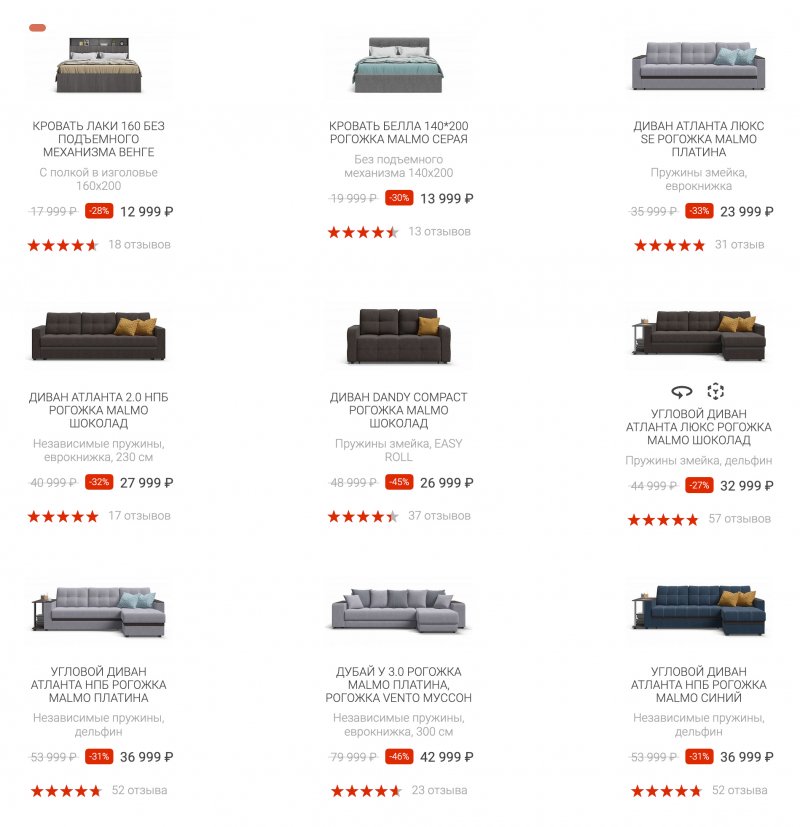Read 17 отзывов for Атланта 2.0 НПБ
The width and height of the screenshot is (800, 827).
pos(139,516)
